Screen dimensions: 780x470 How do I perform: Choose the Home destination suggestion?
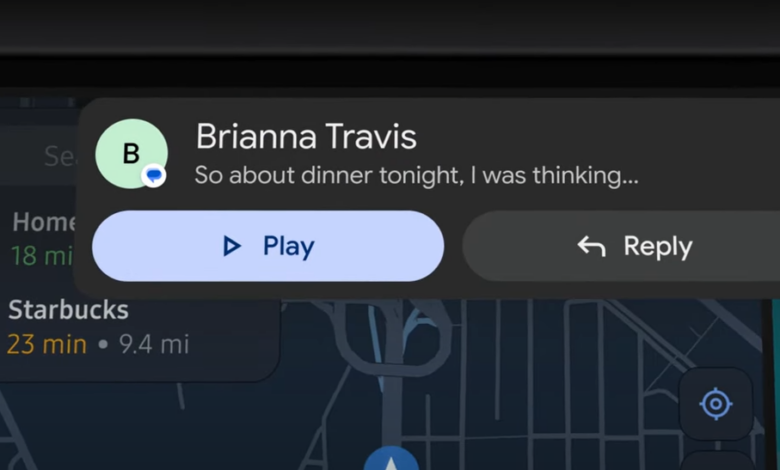(40, 238)
